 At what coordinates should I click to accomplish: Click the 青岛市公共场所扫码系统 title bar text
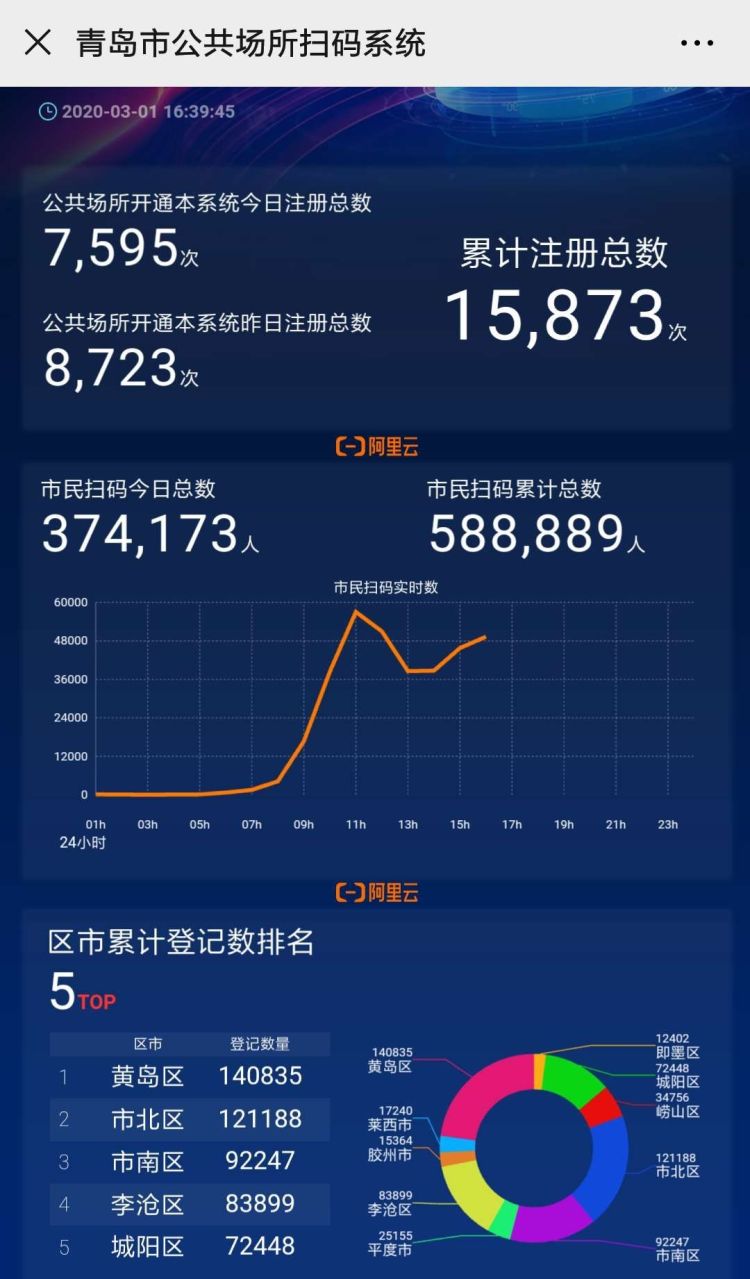pyautogui.click(x=248, y=43)
